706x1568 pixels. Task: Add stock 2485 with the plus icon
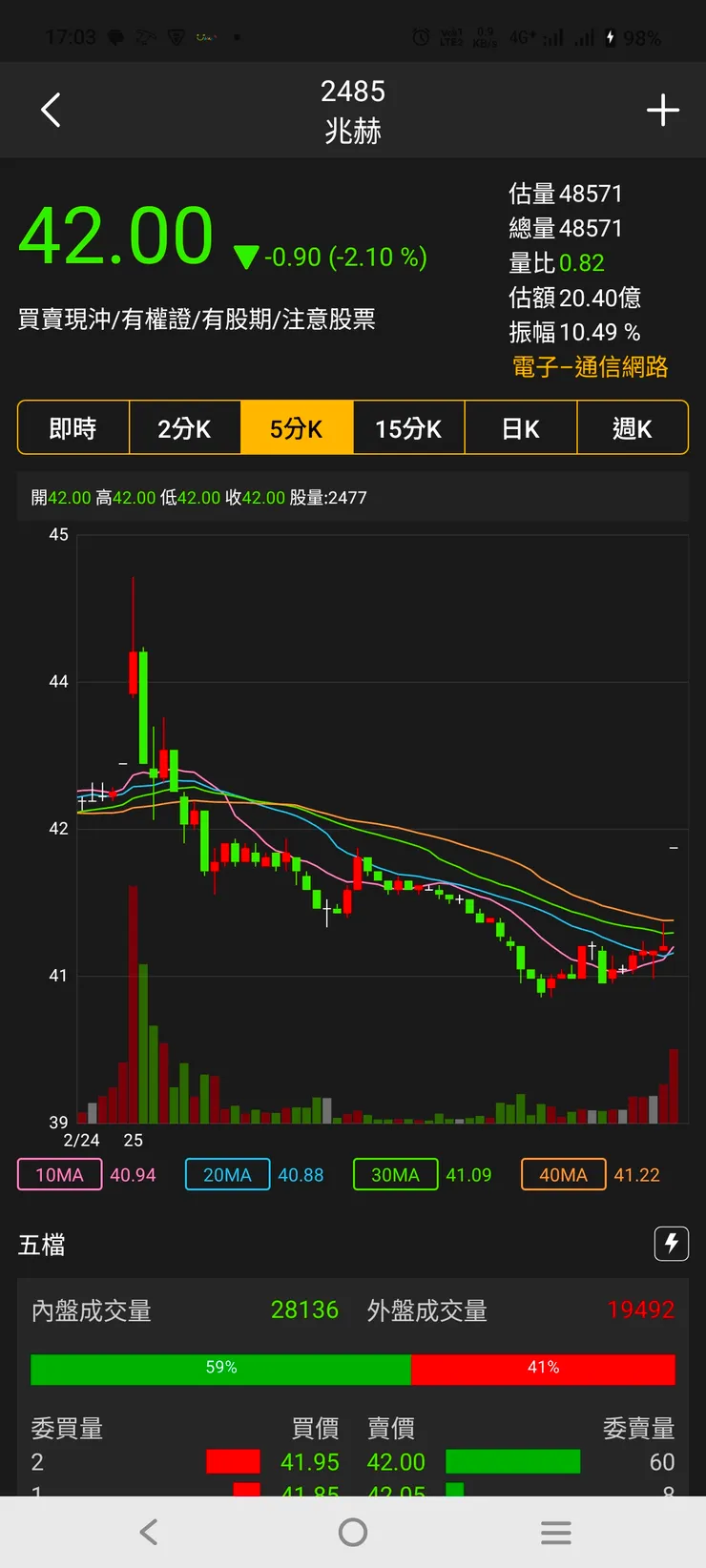coord(662,110)
